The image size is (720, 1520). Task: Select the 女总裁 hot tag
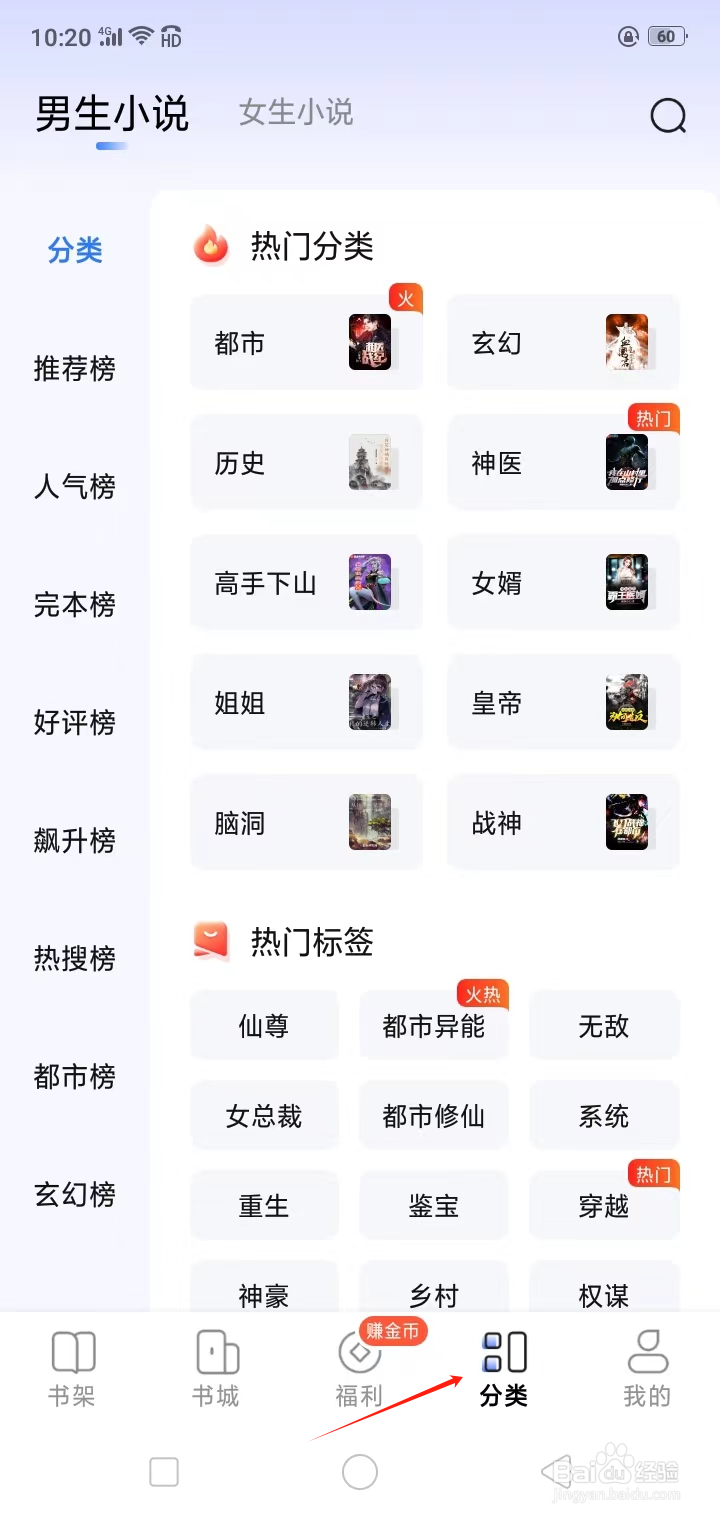(x=264, y=1116)
